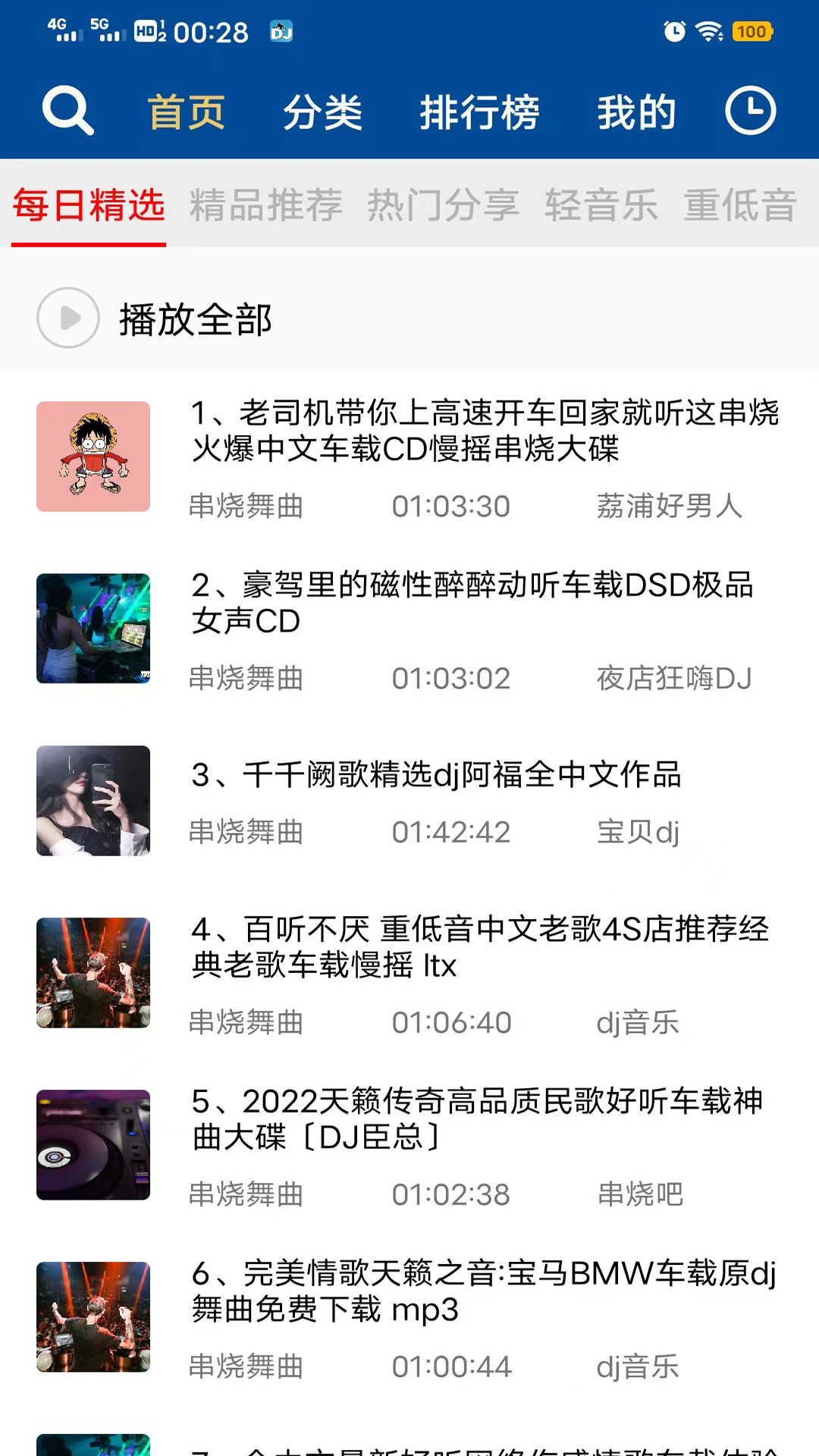The width and height of the screenshot is (819, 1456).
Task: Tap the selfie girl cover of song 3
Action: (93, 799)
